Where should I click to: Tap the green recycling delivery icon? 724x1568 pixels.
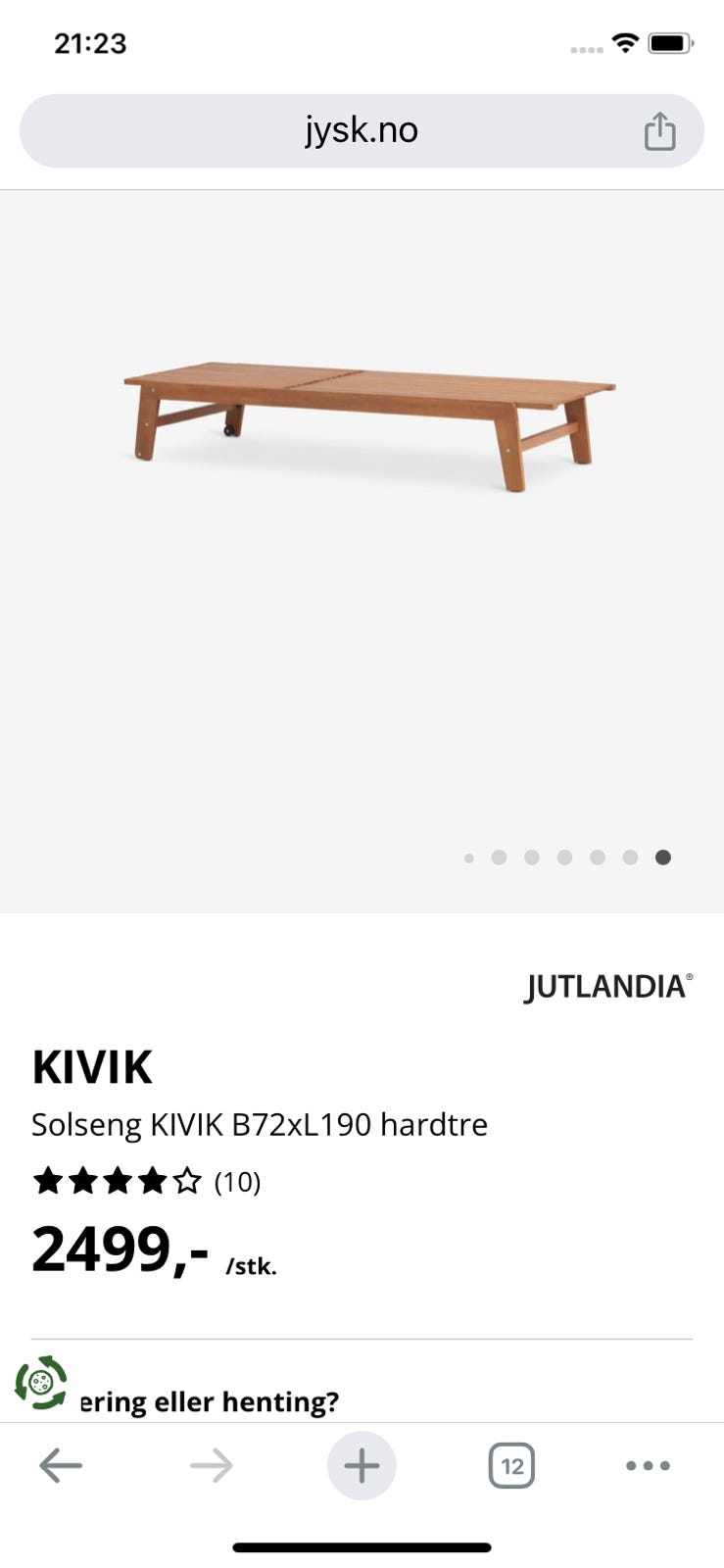(39, 1385)
